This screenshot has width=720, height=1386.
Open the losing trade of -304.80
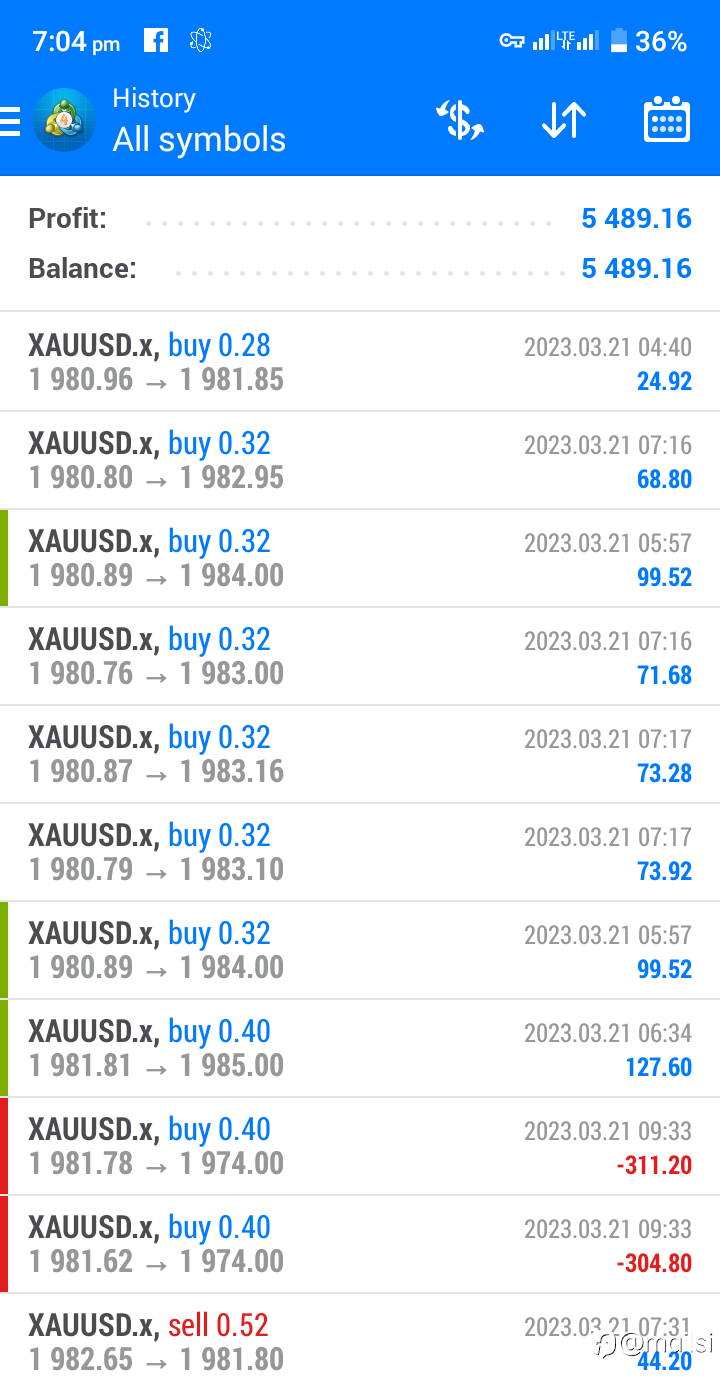360,1244
